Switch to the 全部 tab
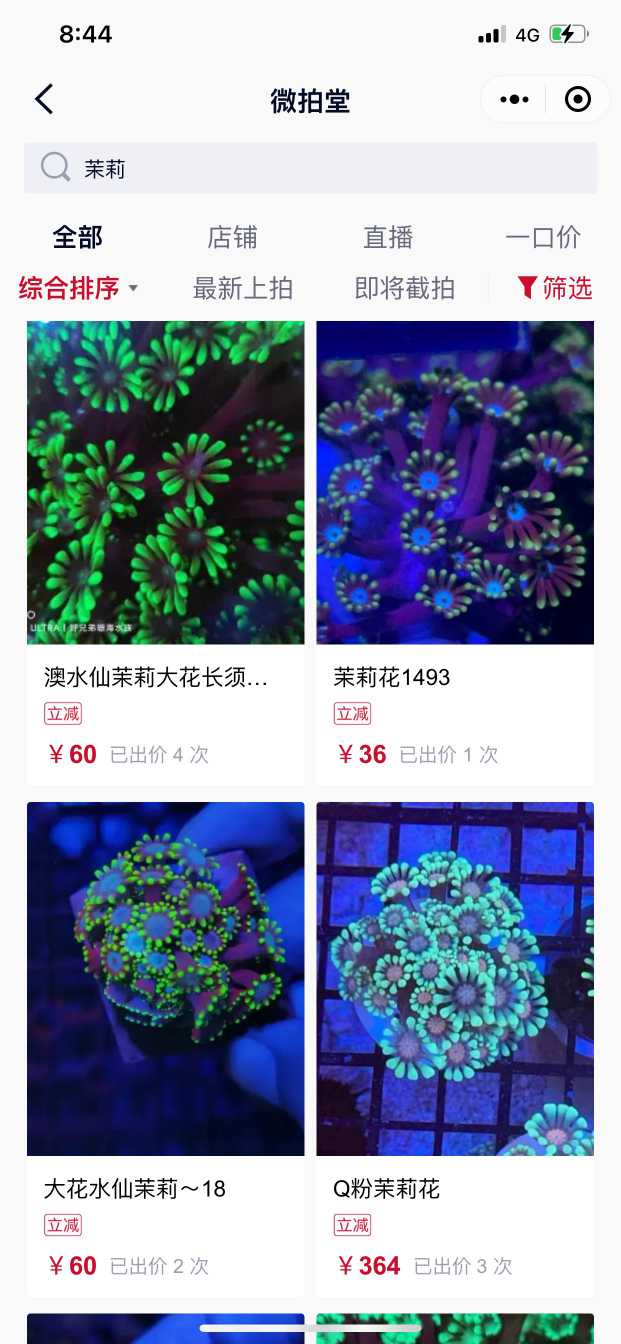The width and height of the screenshot is (621, 1344). pos(78,238)
